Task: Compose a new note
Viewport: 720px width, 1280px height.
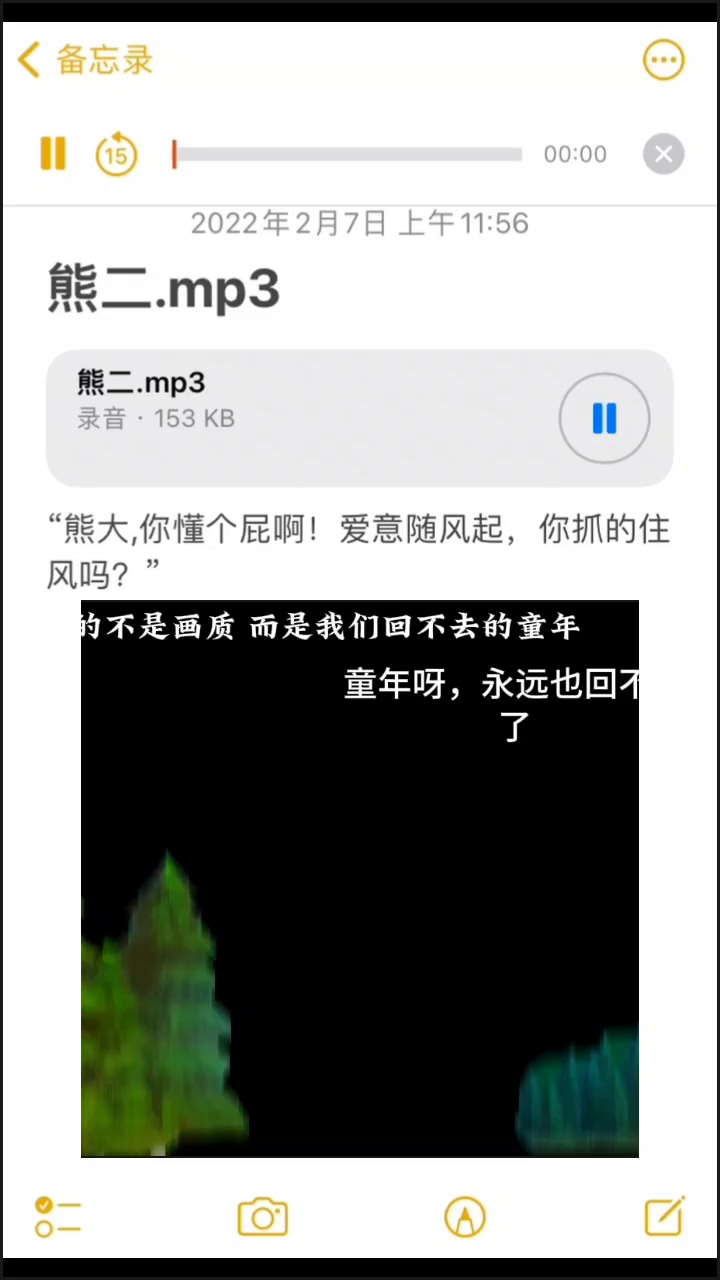Action: (x=665, y=1216)
